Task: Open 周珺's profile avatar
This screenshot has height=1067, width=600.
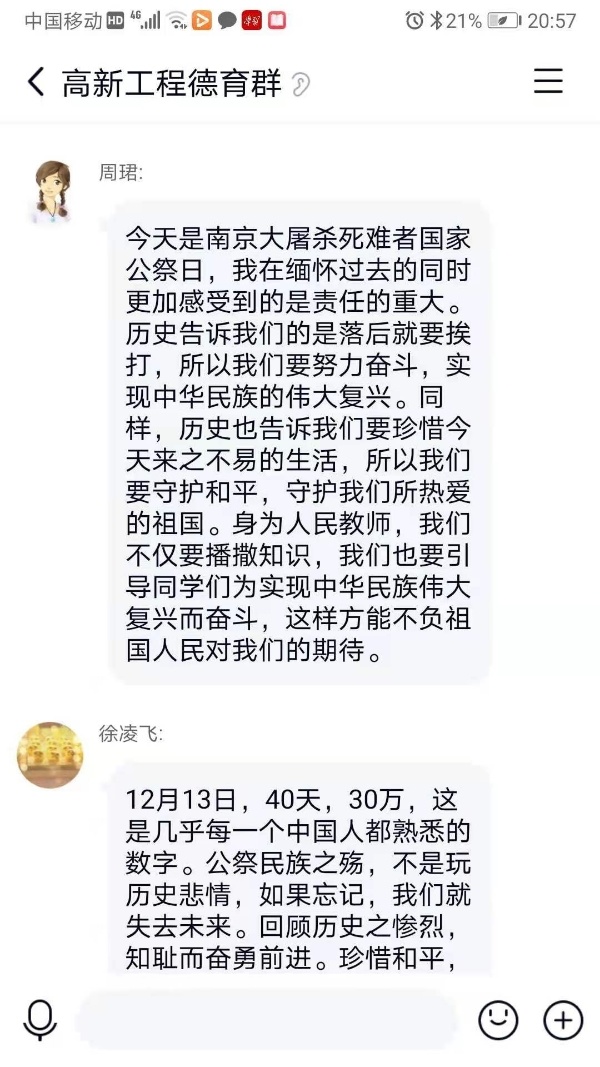Action: (50, 193)
